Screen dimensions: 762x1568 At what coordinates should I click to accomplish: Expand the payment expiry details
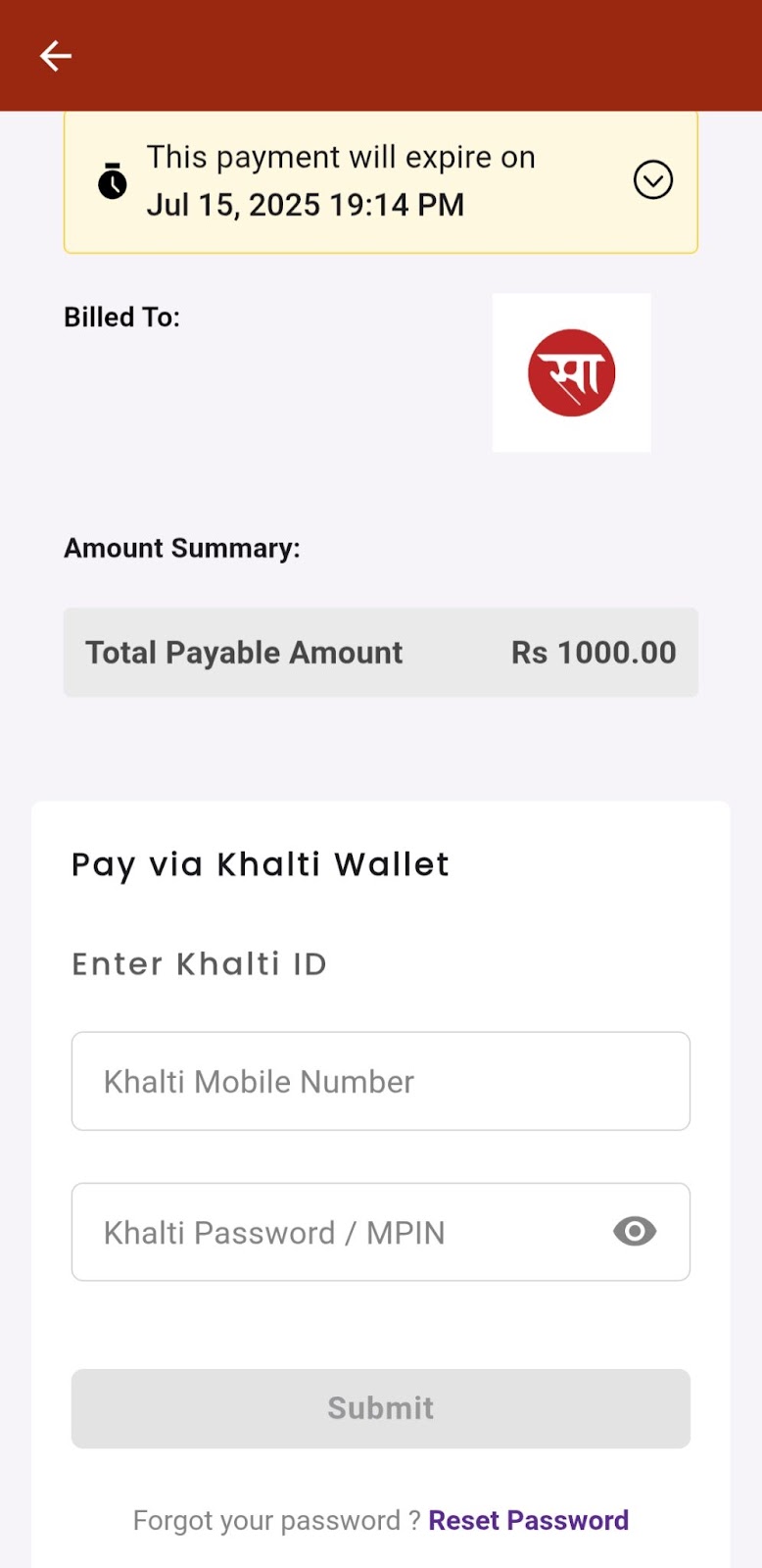652,180
